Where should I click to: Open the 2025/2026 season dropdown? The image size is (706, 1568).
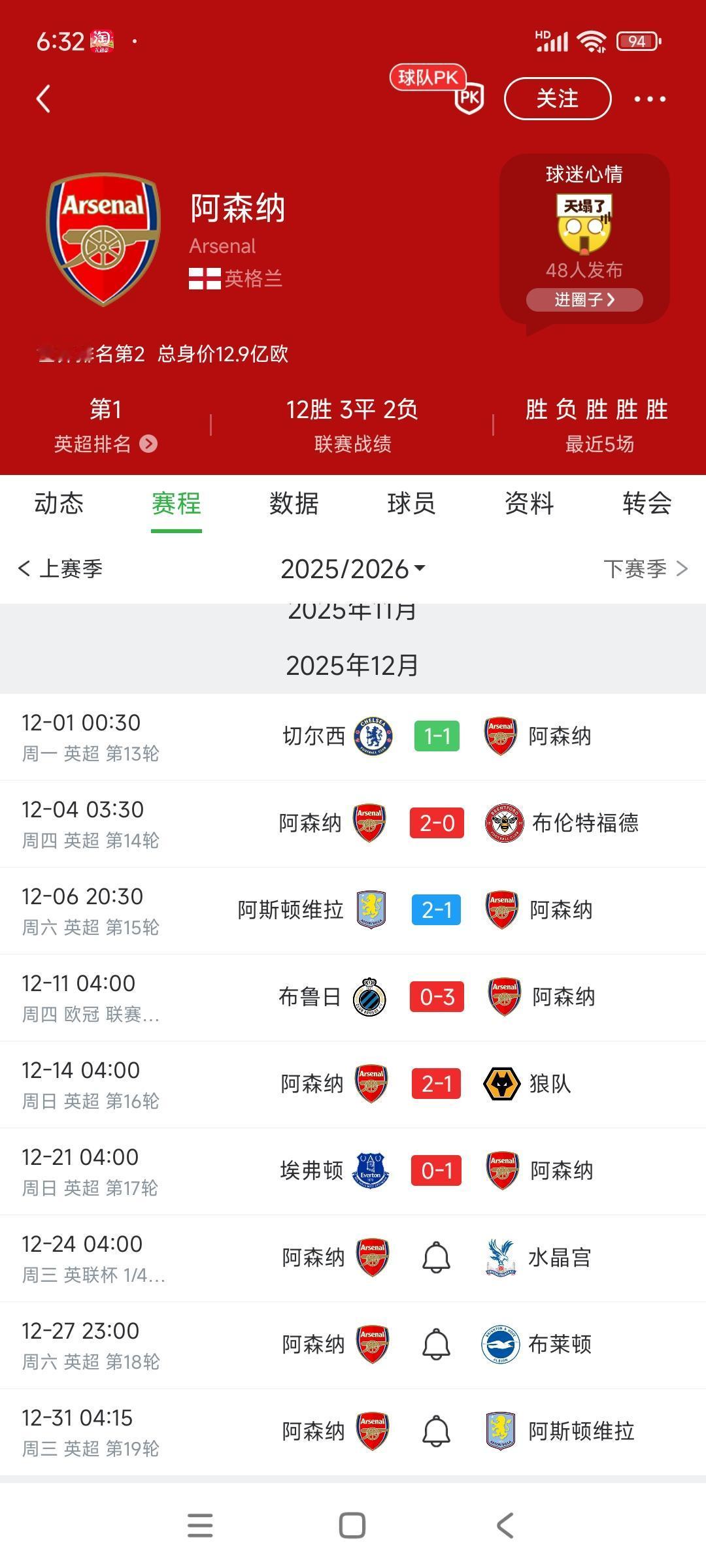[353, 568]
